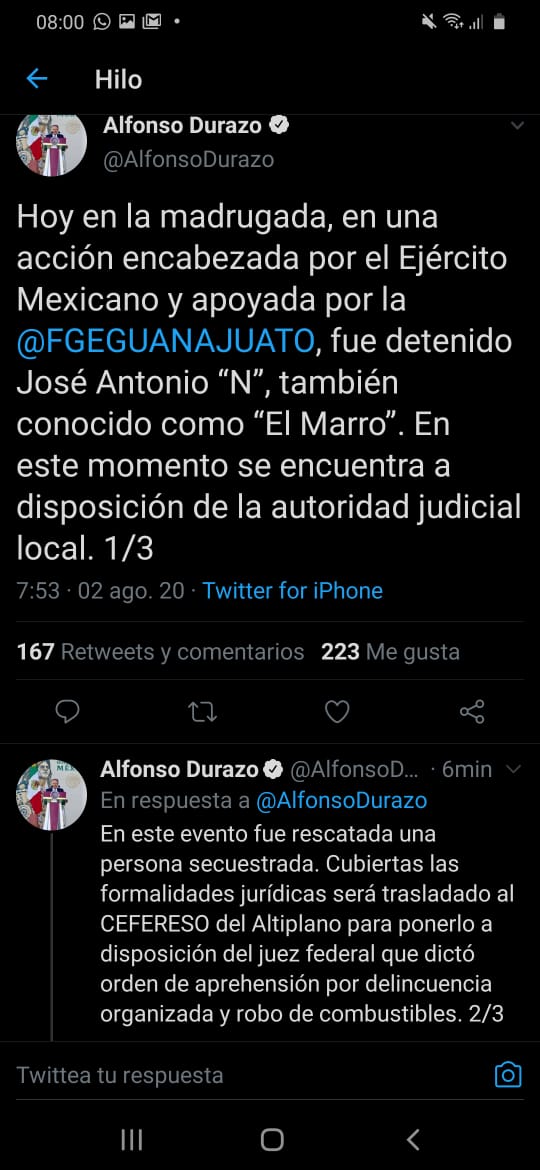Open the camera to attach a photo

click(x=508, y=1074)
